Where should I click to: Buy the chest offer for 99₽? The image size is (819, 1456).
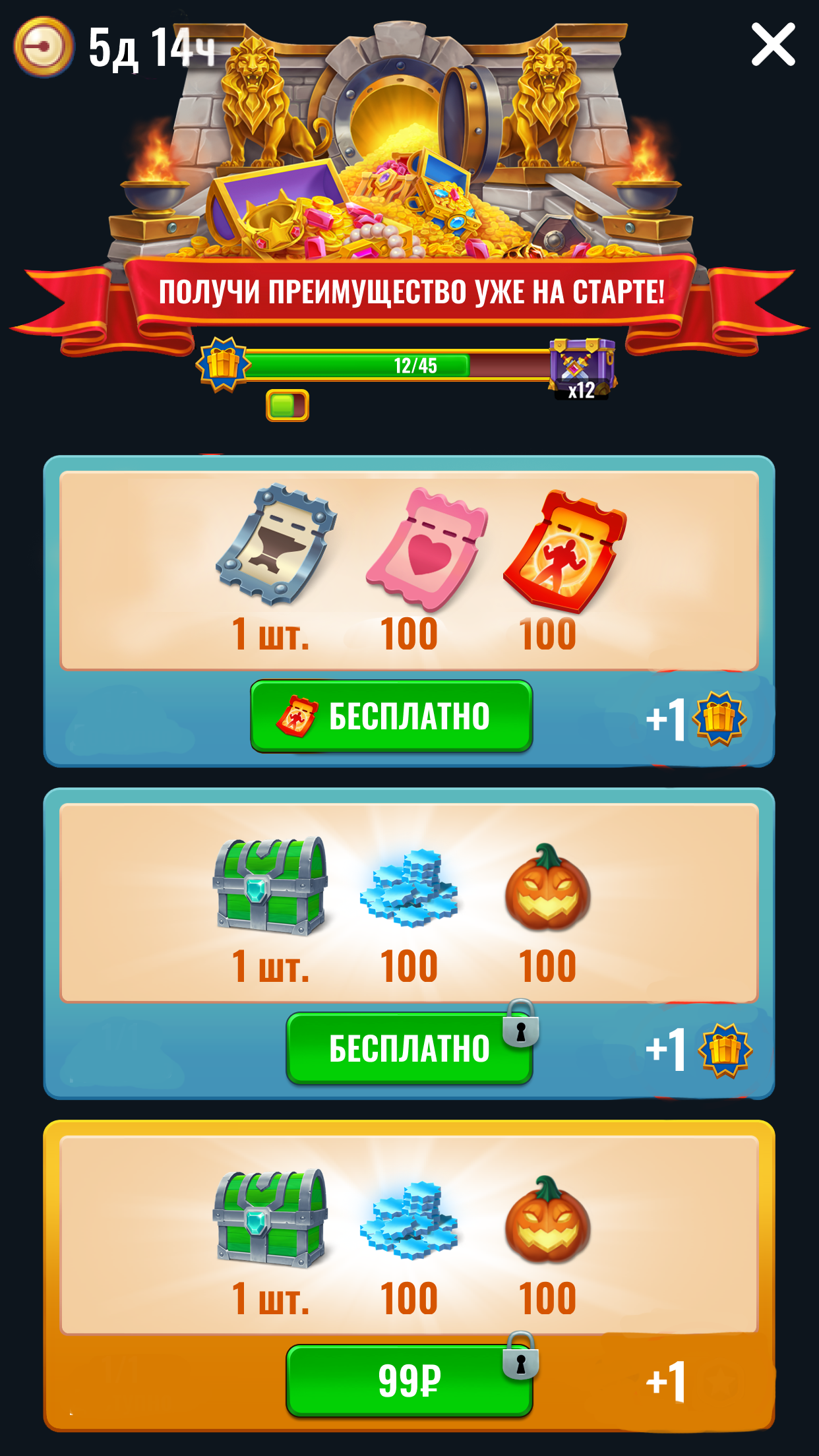click(x=409, y=1381)
